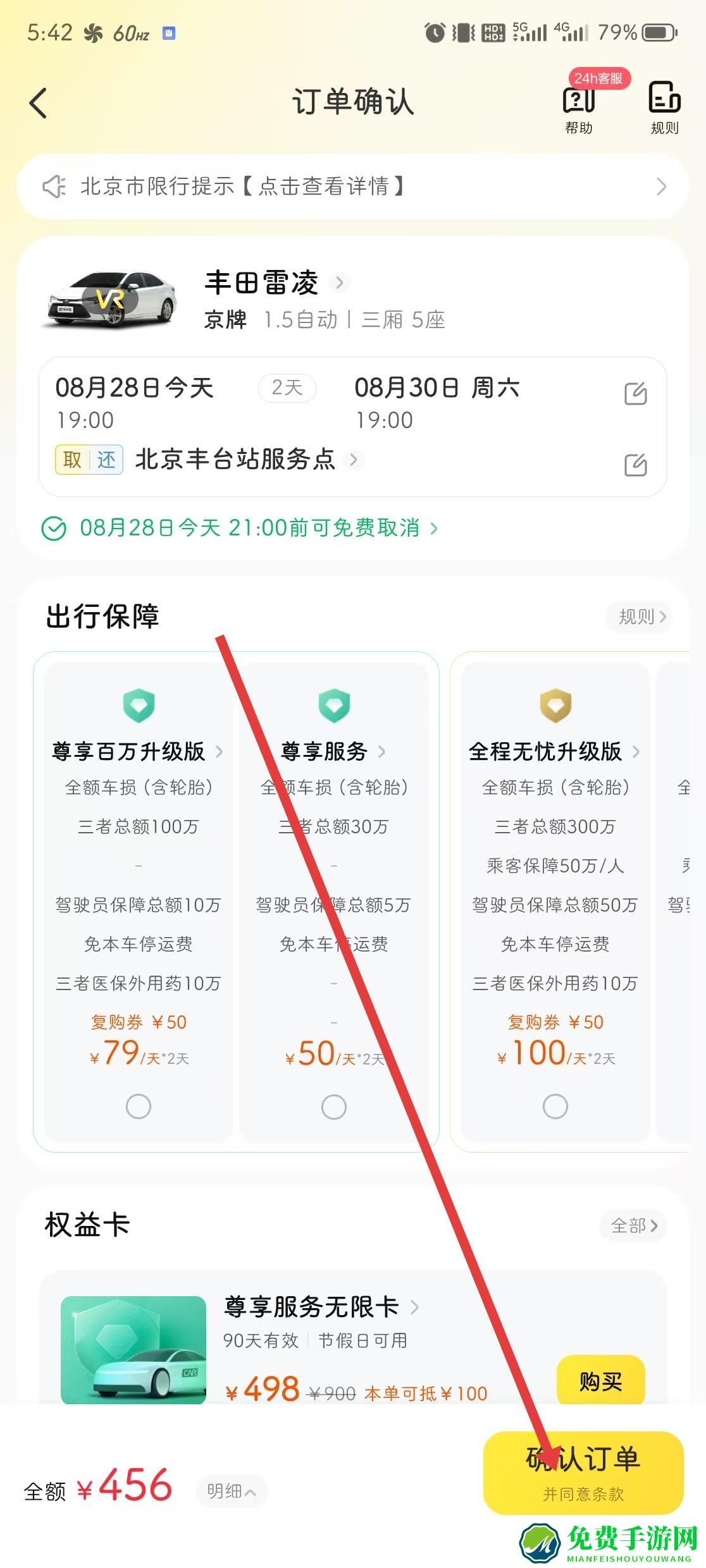View 尊享百万升级版 plan details
706x1568 pixels.
coord(137,752)
